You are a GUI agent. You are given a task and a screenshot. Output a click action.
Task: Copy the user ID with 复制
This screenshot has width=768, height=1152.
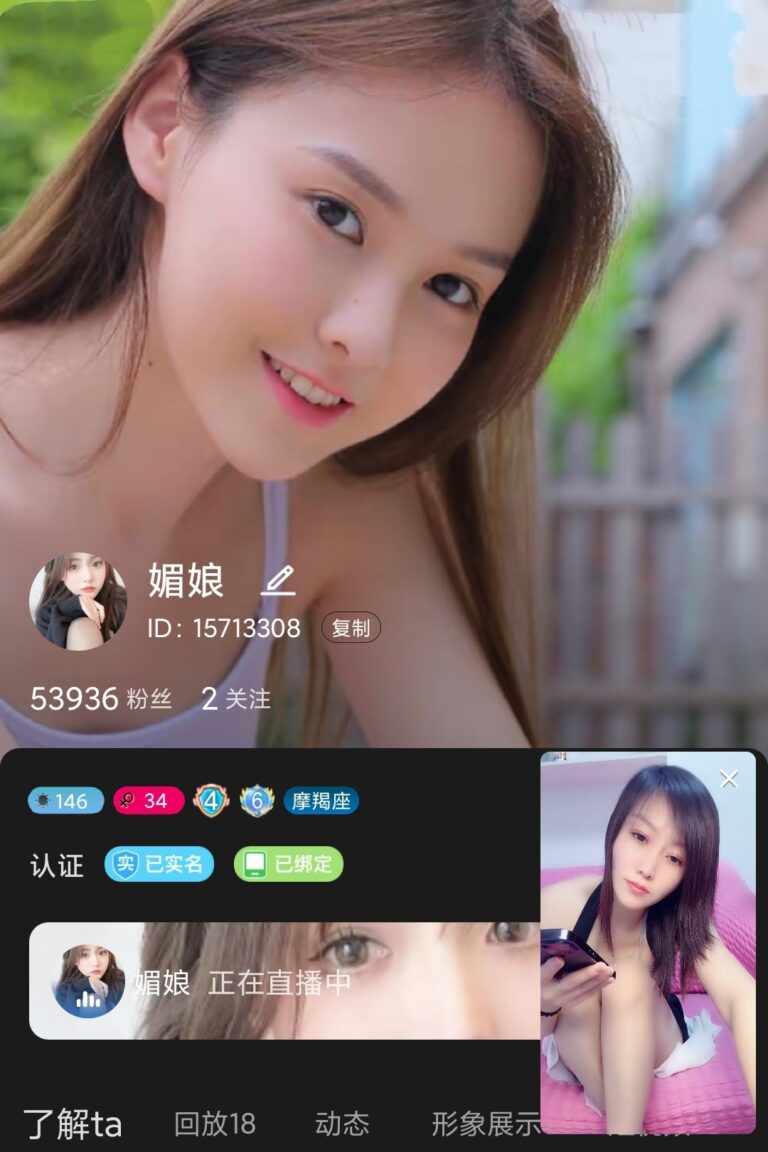[350, 628]
